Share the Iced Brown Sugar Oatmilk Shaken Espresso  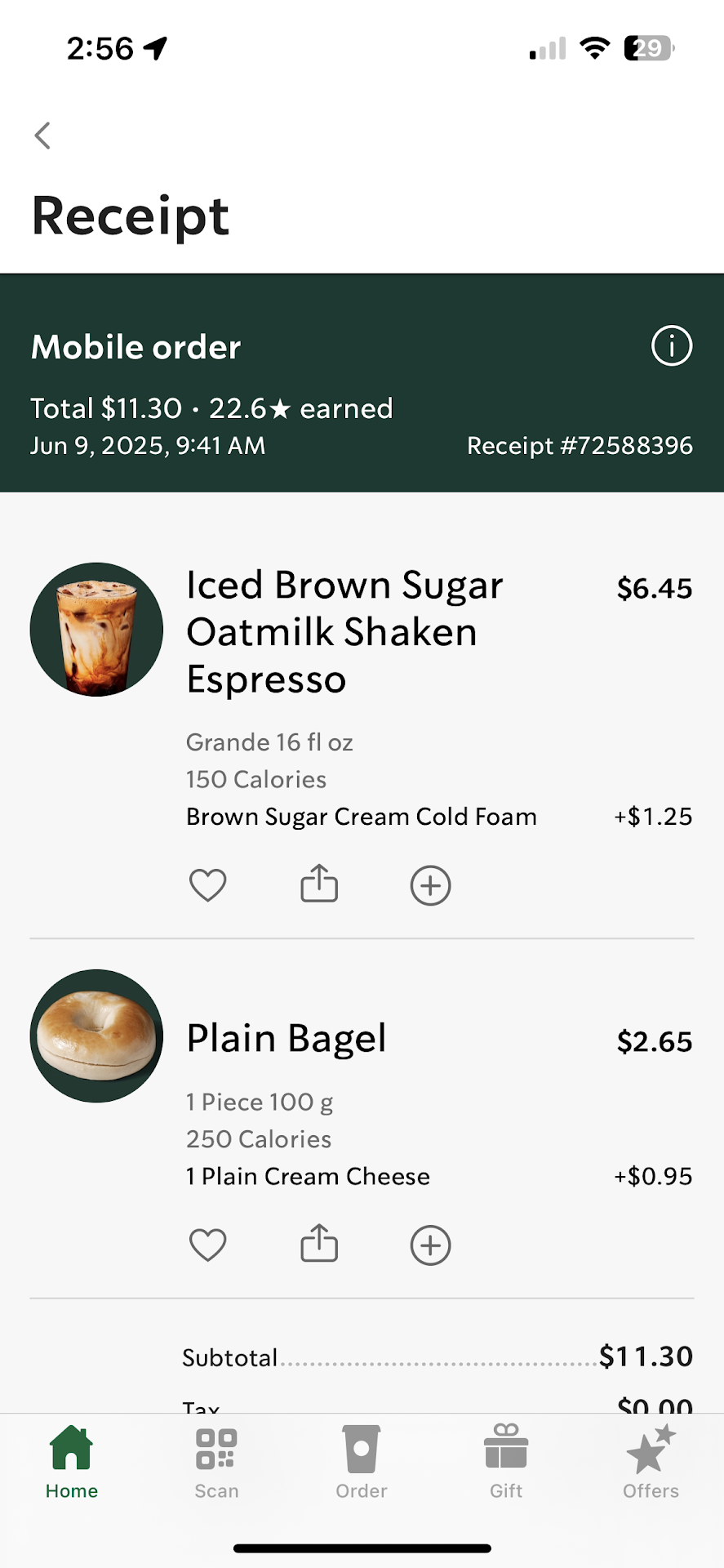click(319, 884)
